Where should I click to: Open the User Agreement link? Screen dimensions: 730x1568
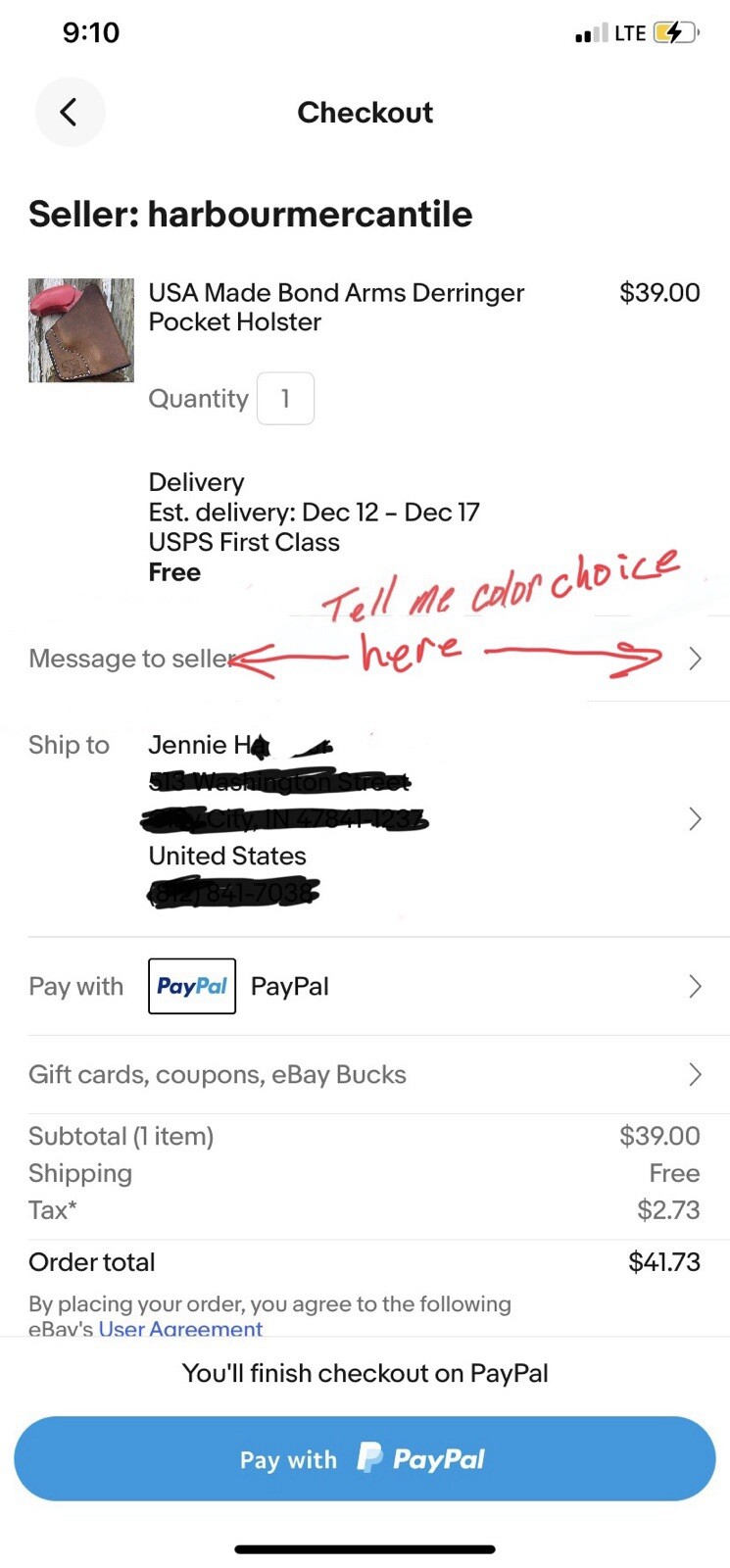[180, 1329]
